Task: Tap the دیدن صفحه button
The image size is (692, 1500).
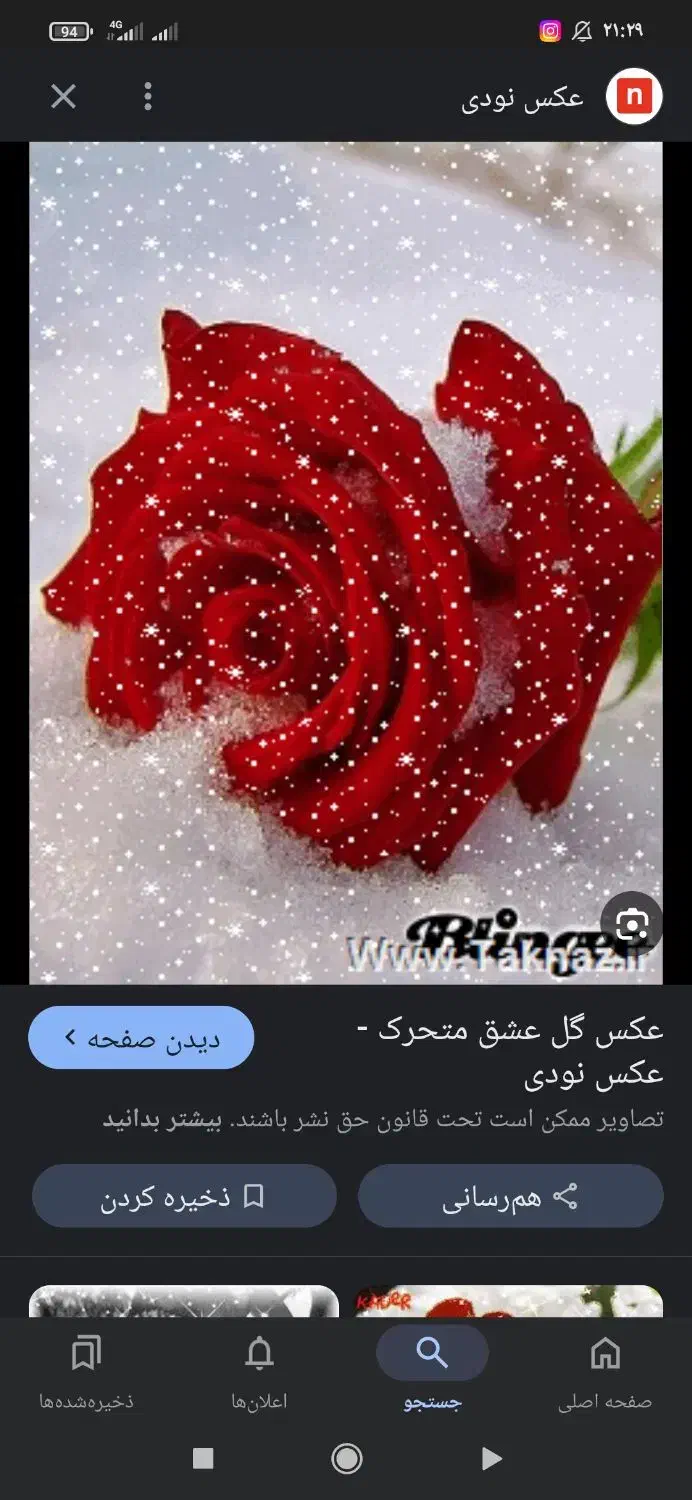Action: pos(141,1038)
